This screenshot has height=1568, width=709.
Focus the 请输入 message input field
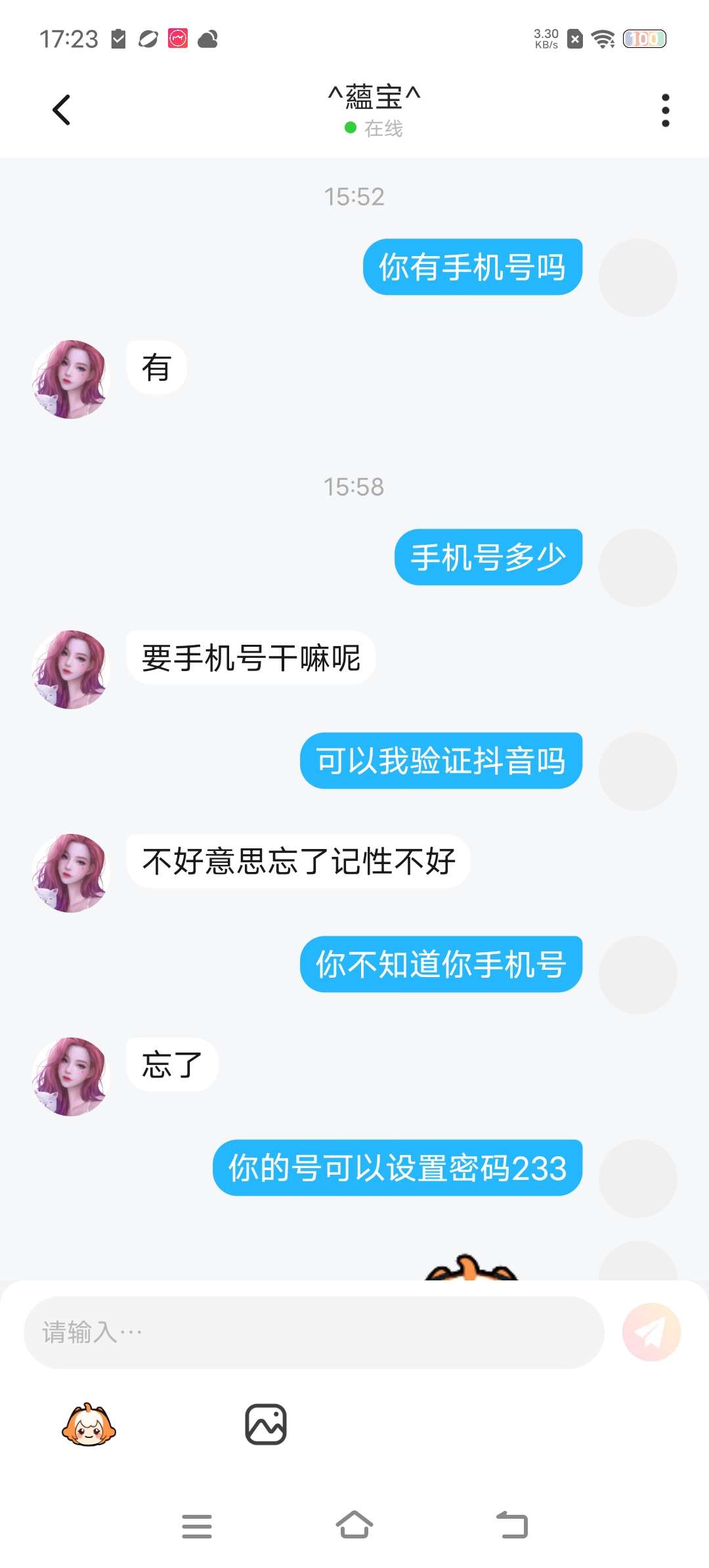point(314,1332)
